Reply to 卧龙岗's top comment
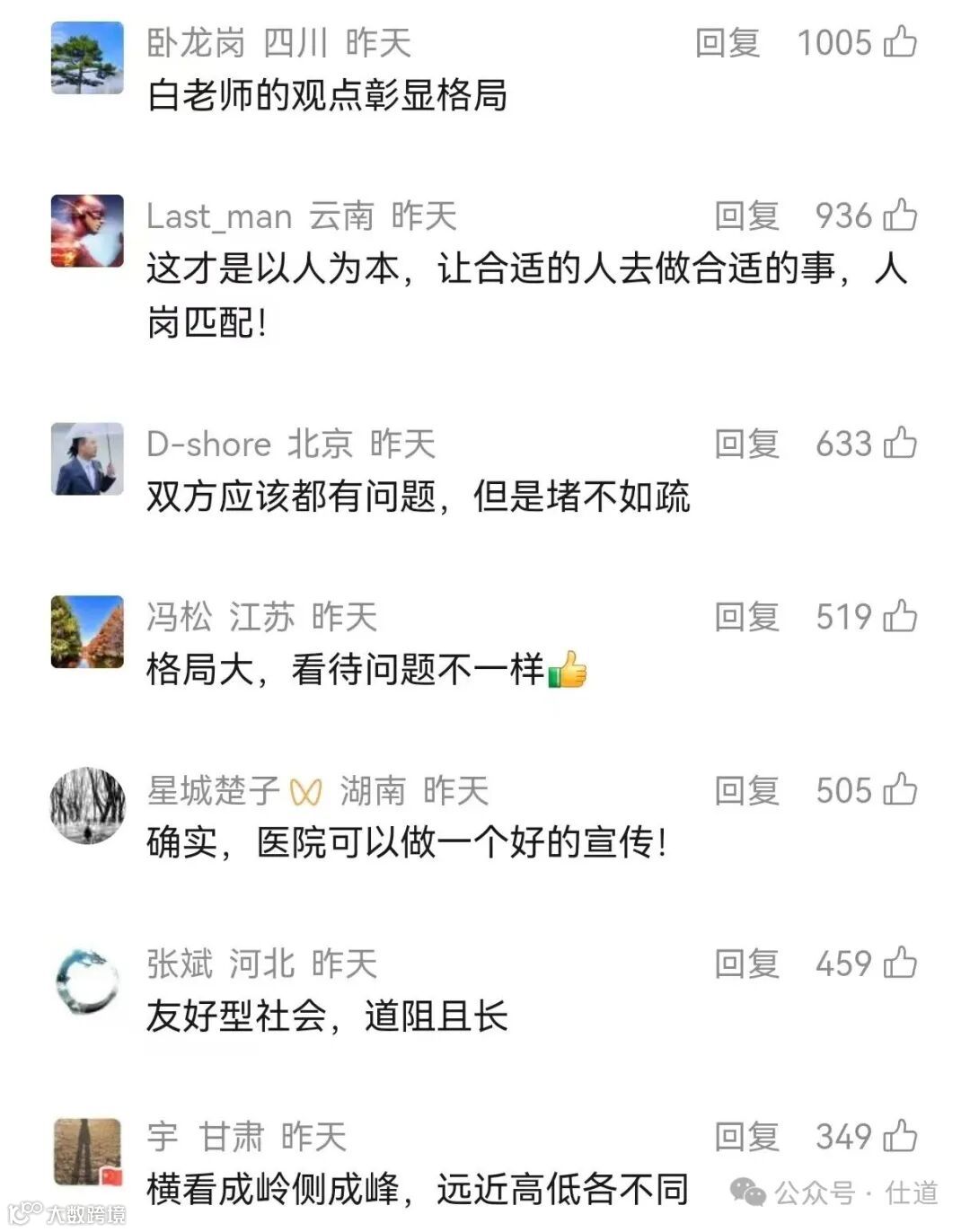970x1232 pixels. pos(729,42)
